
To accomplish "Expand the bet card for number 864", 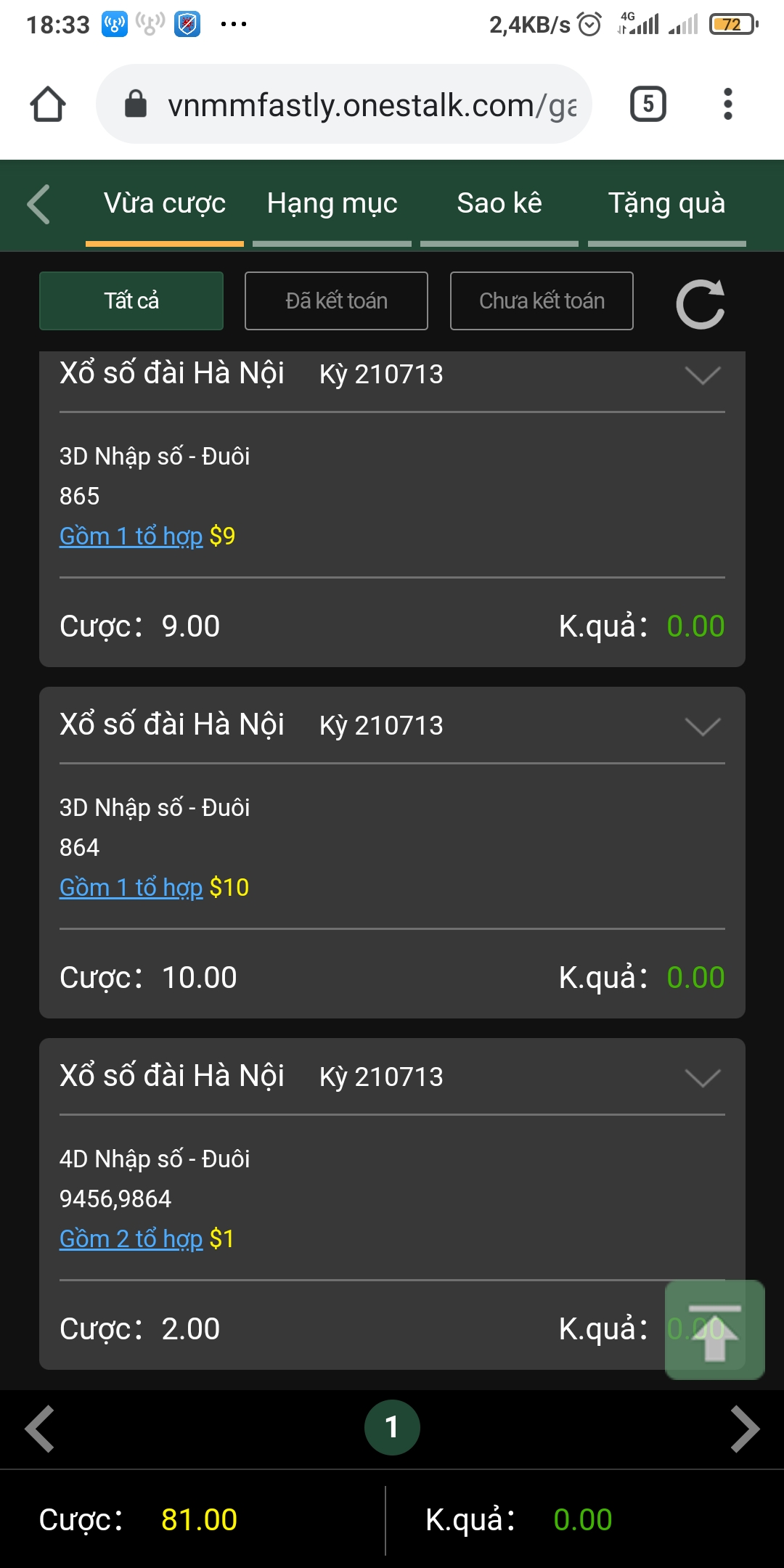I will [x=703, y=727].
